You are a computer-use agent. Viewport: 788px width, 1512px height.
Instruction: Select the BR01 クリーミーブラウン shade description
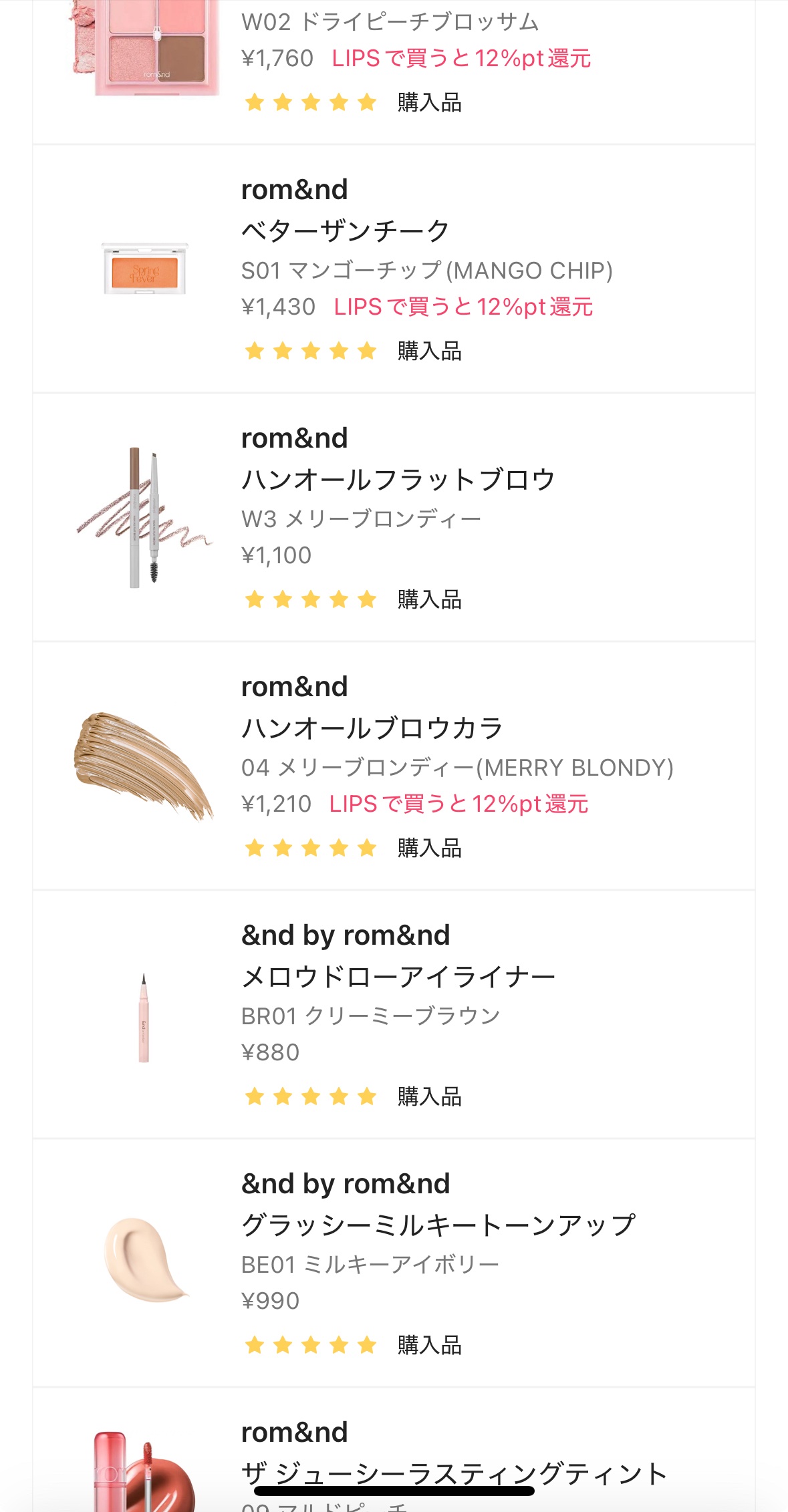coord(370,1014)
